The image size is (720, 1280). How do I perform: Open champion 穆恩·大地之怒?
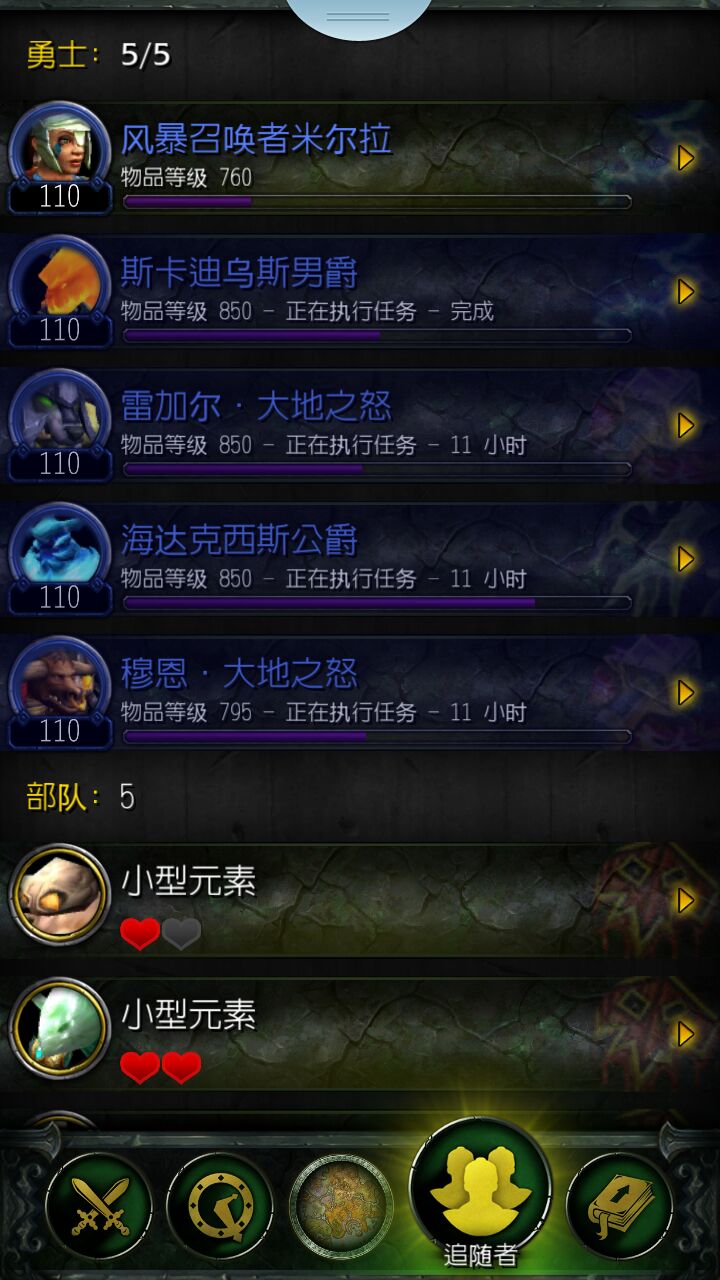pos(360,694)
